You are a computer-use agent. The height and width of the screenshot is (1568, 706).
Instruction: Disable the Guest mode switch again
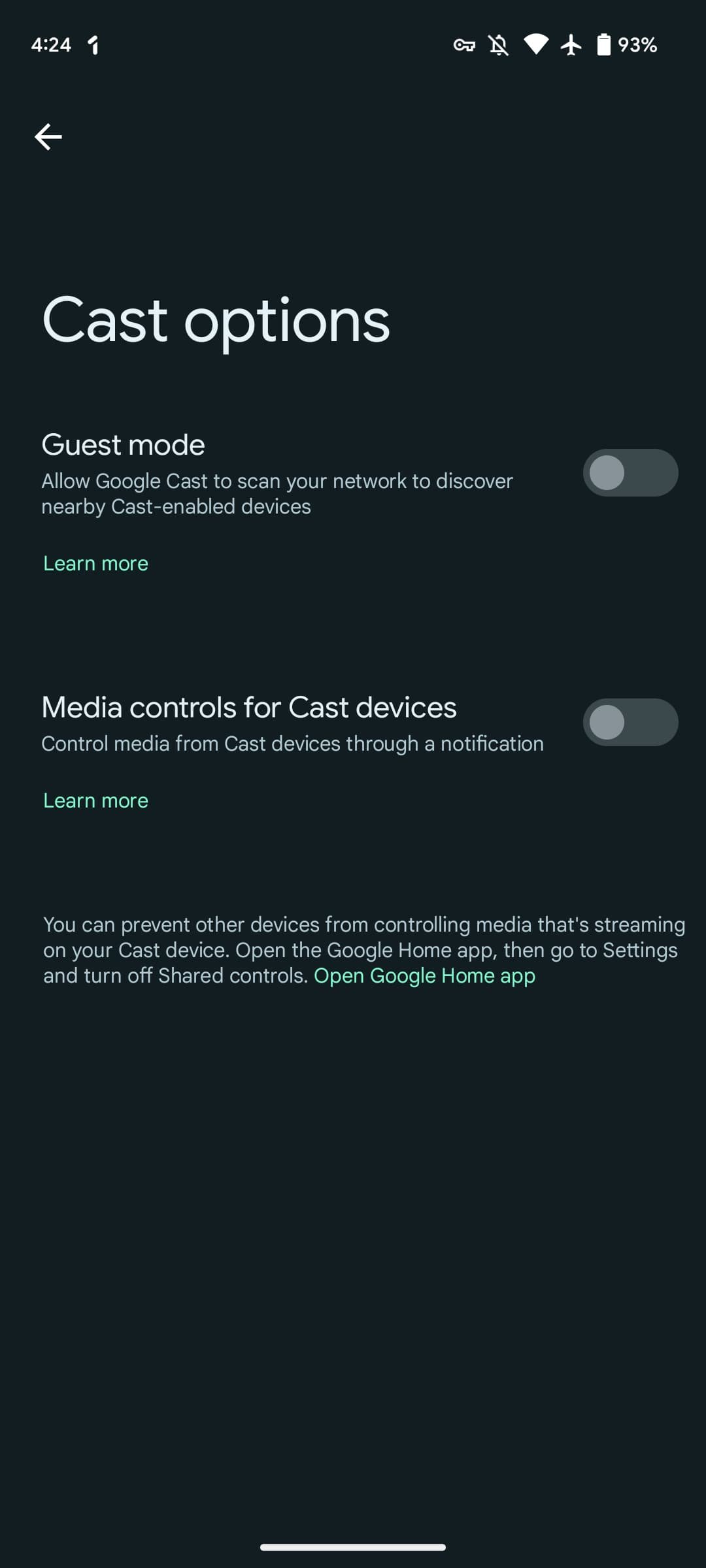pos(630,472)
